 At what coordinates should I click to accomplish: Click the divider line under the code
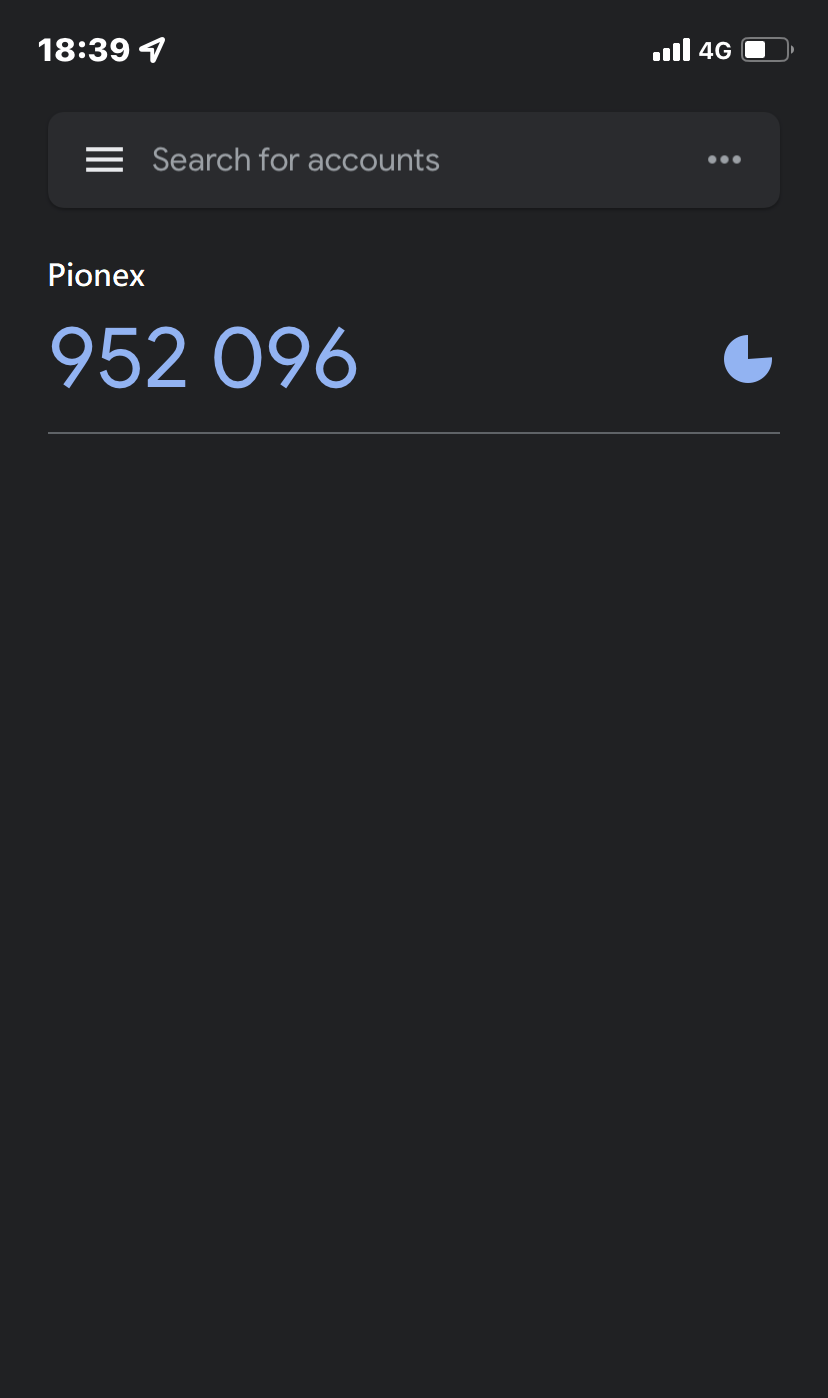click(414, 432)
